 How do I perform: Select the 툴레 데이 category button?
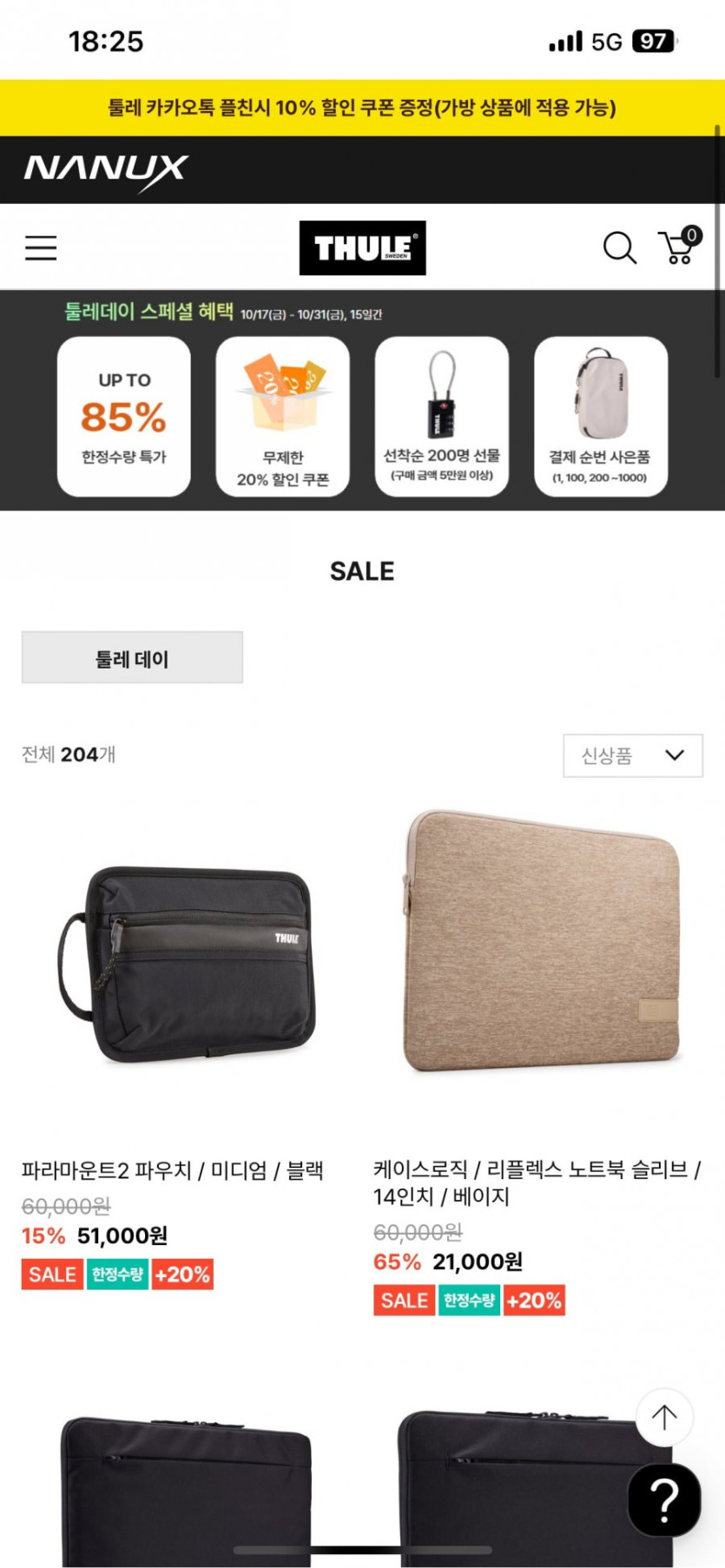tap(132, 658)
